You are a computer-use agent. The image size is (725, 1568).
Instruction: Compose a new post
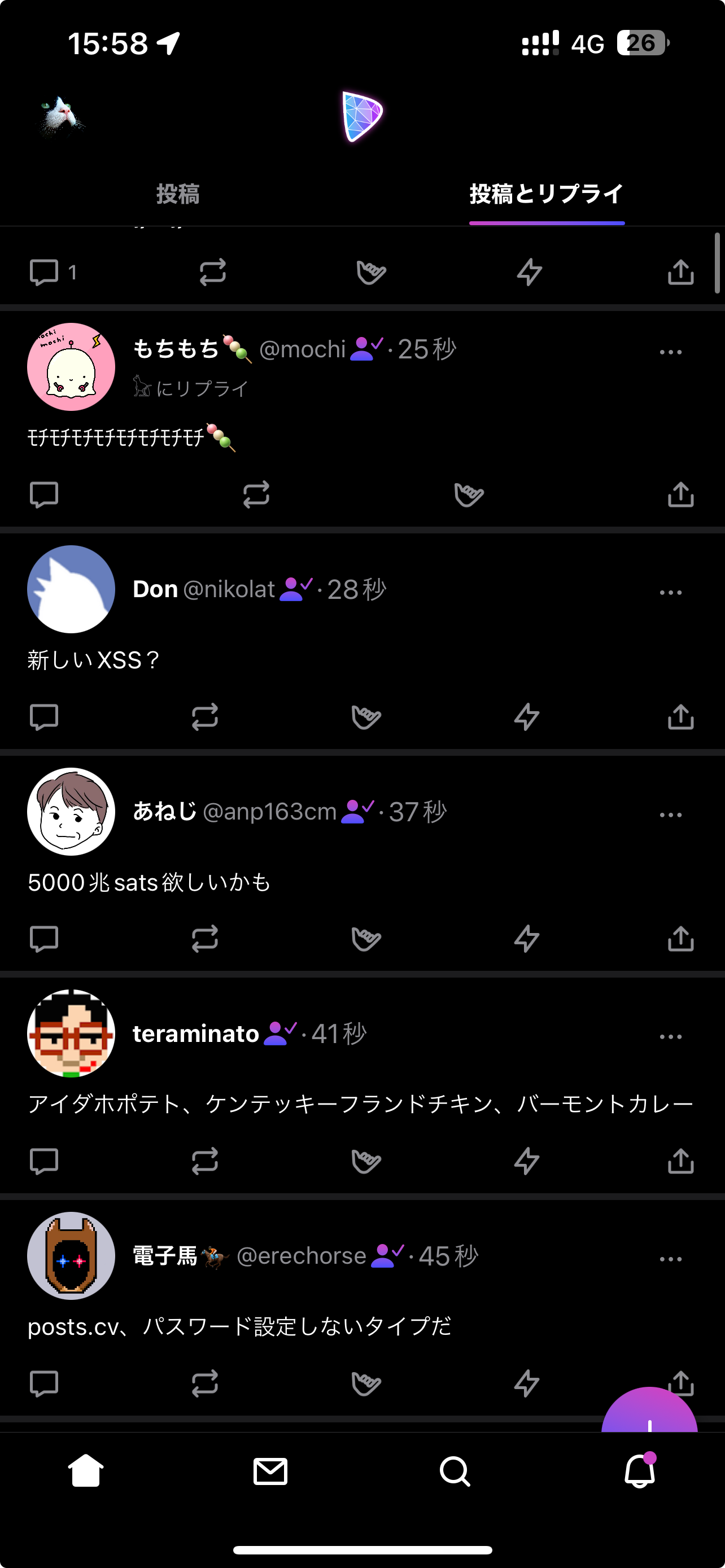tap(649, 1415)
